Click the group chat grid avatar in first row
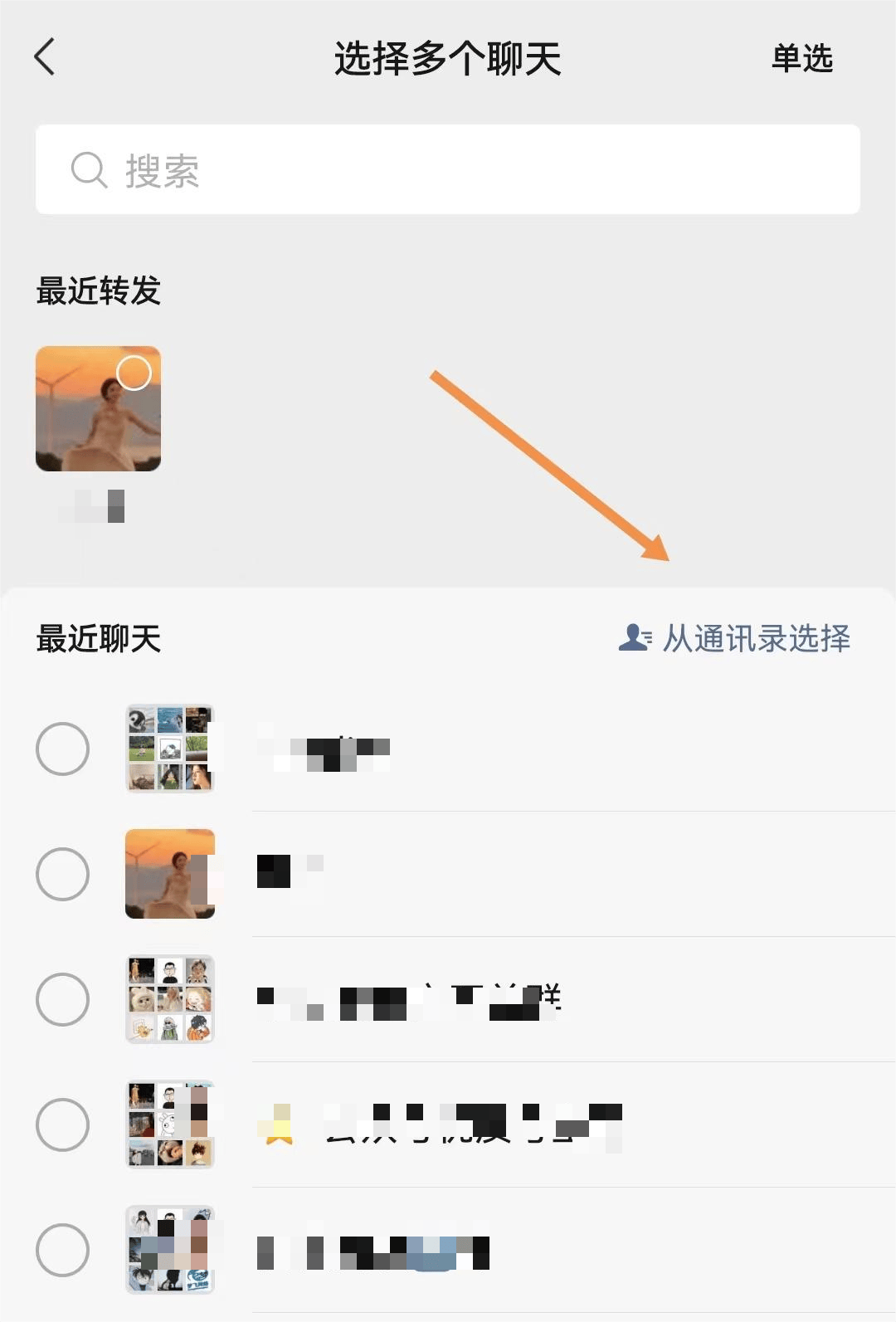This screenshot has height=1322, width=896. coord(170,749)
